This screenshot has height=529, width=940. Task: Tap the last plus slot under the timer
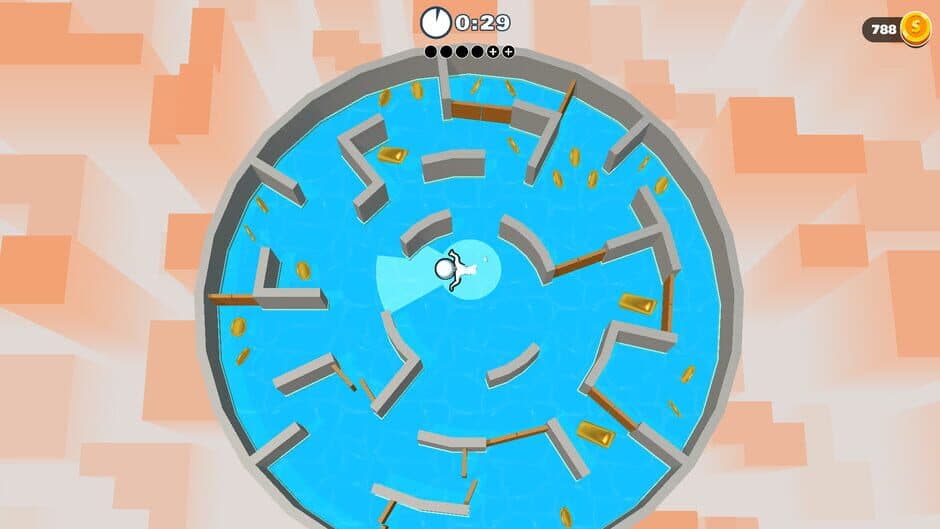coord(508,51)
